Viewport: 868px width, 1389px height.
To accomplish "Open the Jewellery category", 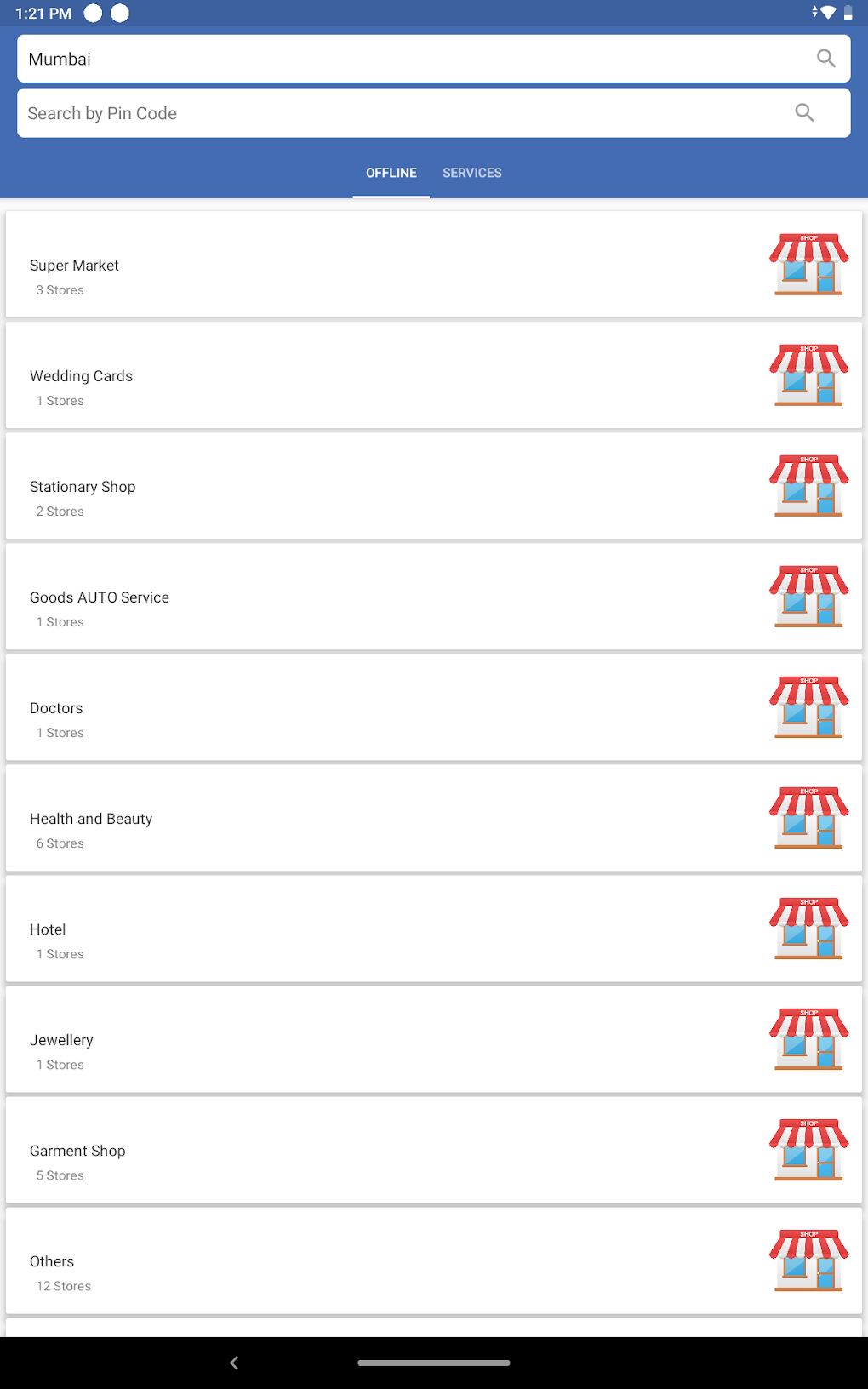I will click(x=434, y=1039).
